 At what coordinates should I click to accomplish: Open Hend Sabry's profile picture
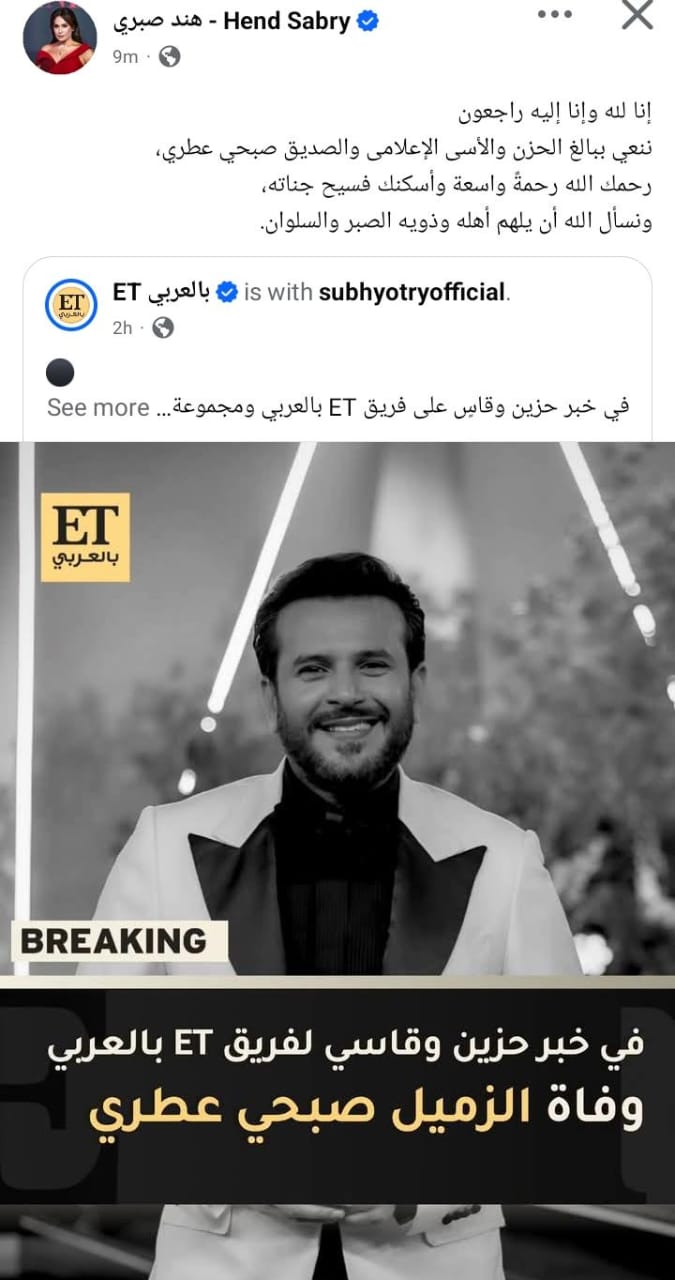pyautogui.click(x=59, y=37)
